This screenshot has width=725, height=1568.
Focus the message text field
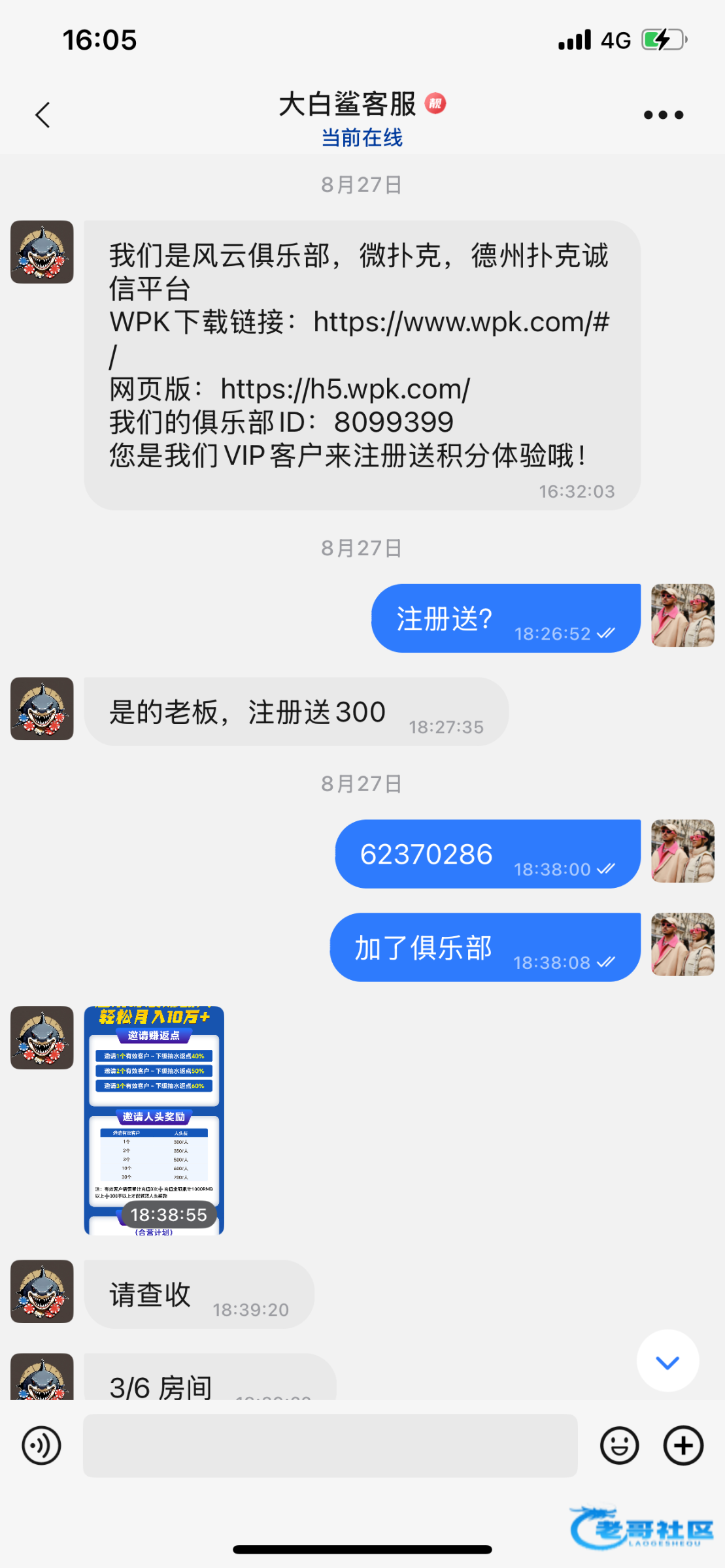330,1446
